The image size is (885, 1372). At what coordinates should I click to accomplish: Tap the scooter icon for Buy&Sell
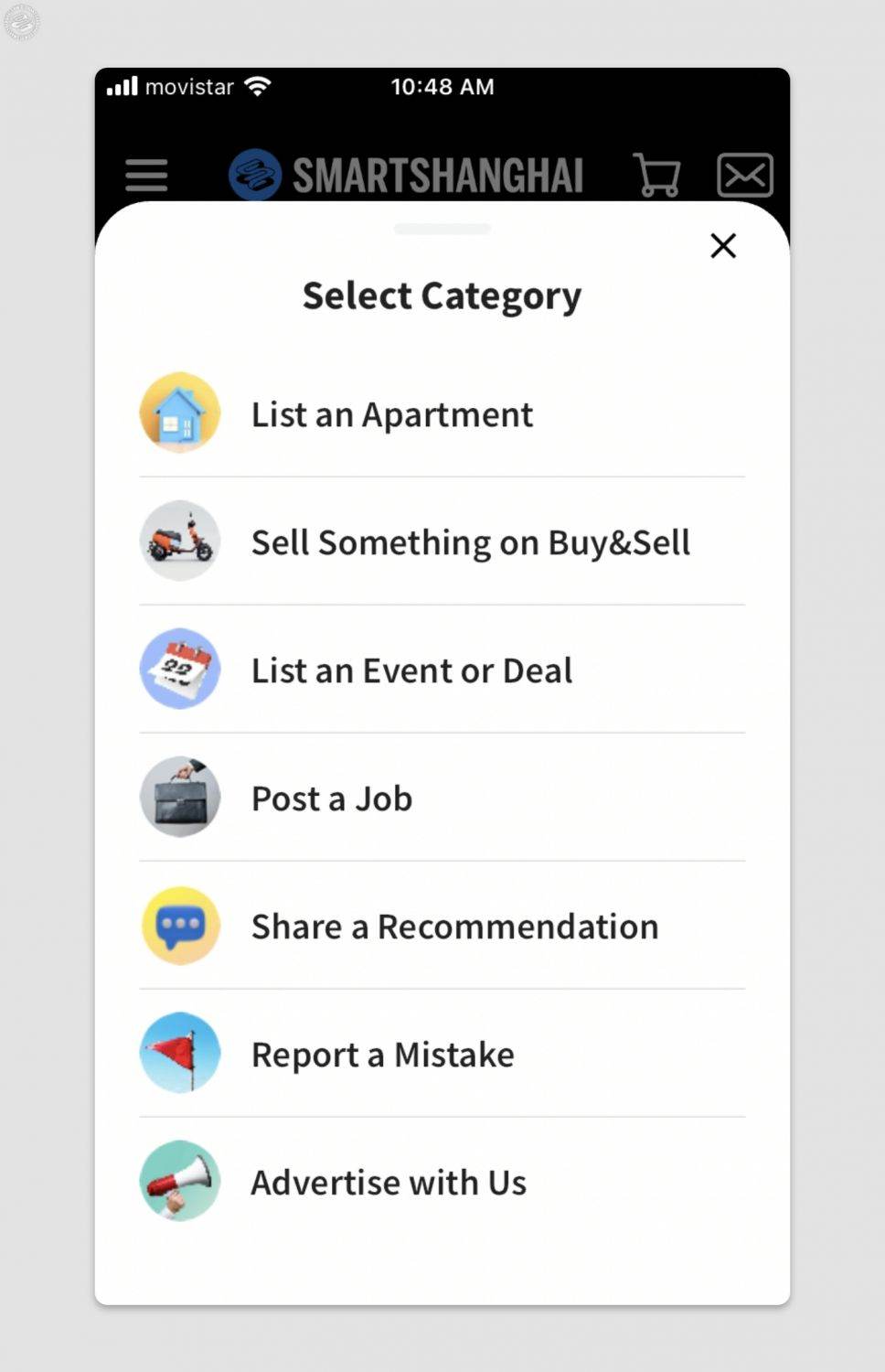179,541
